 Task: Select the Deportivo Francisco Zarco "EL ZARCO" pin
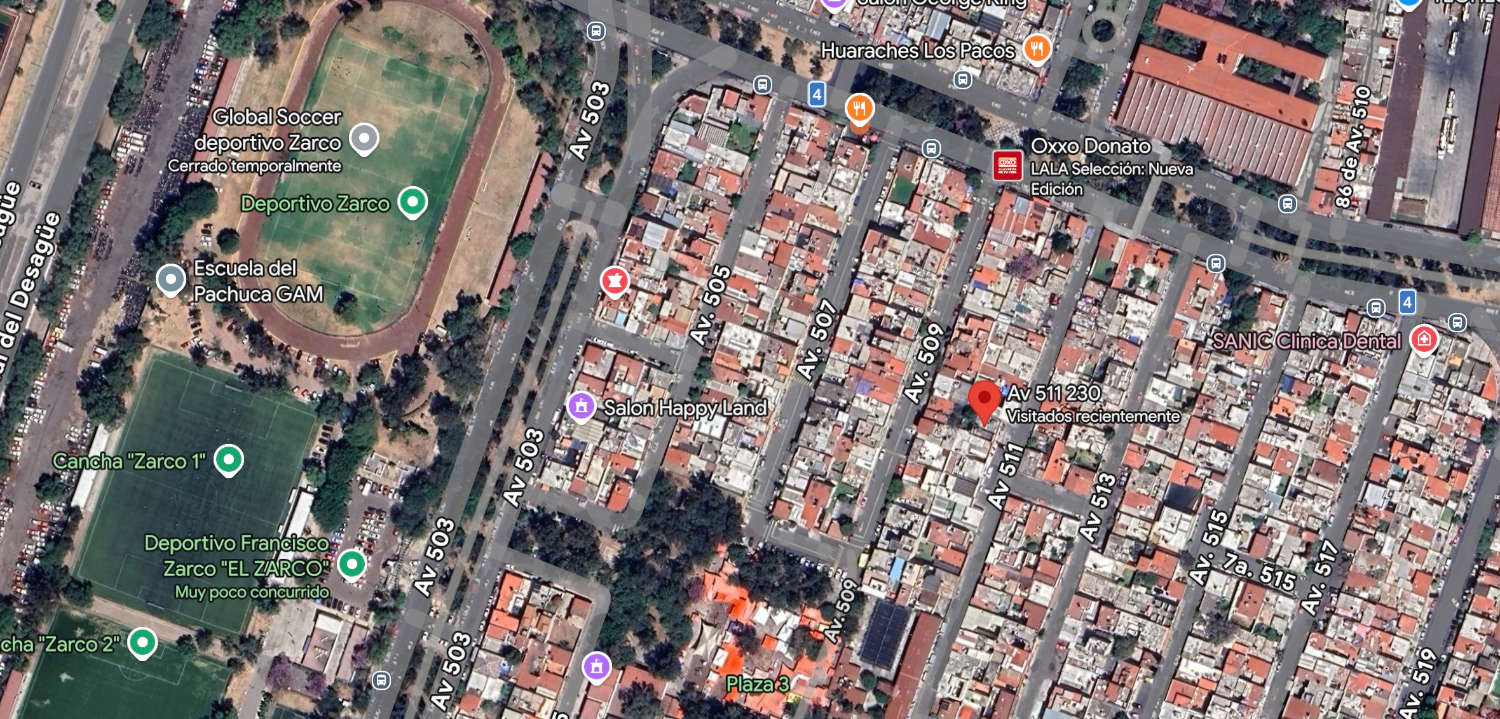pos(351,565)
